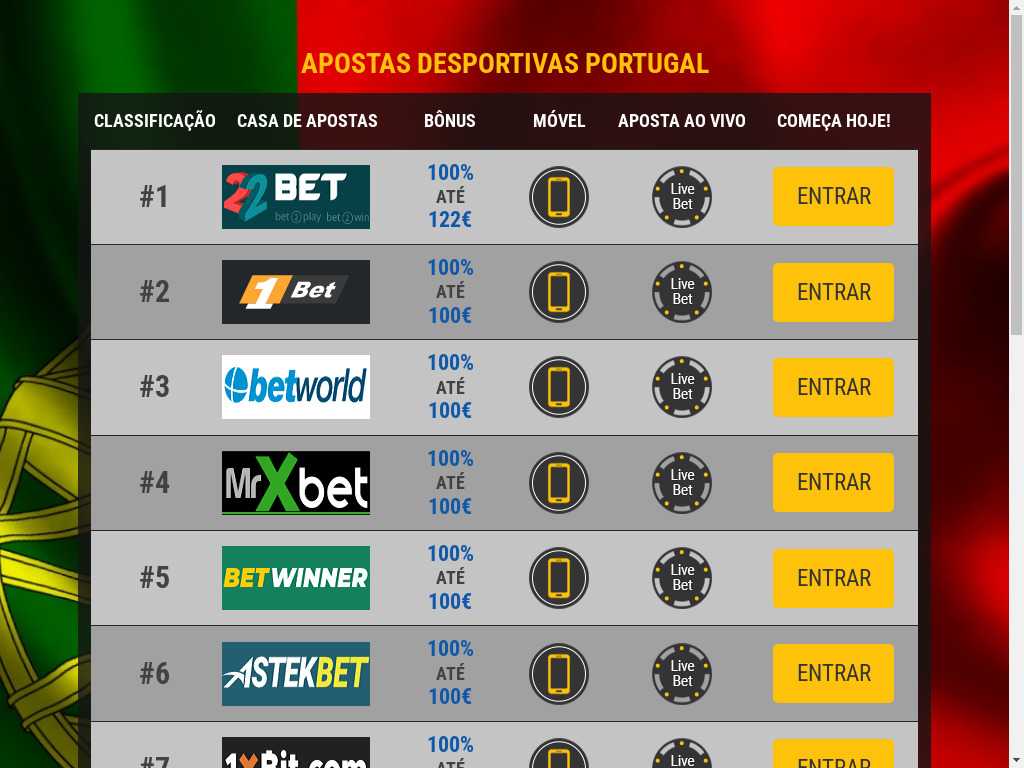Image resolution: width=1024 pixels, height=768 pixels.
Task: Enter Betwinner with its ENTRAR button
Action: [833, 578]
